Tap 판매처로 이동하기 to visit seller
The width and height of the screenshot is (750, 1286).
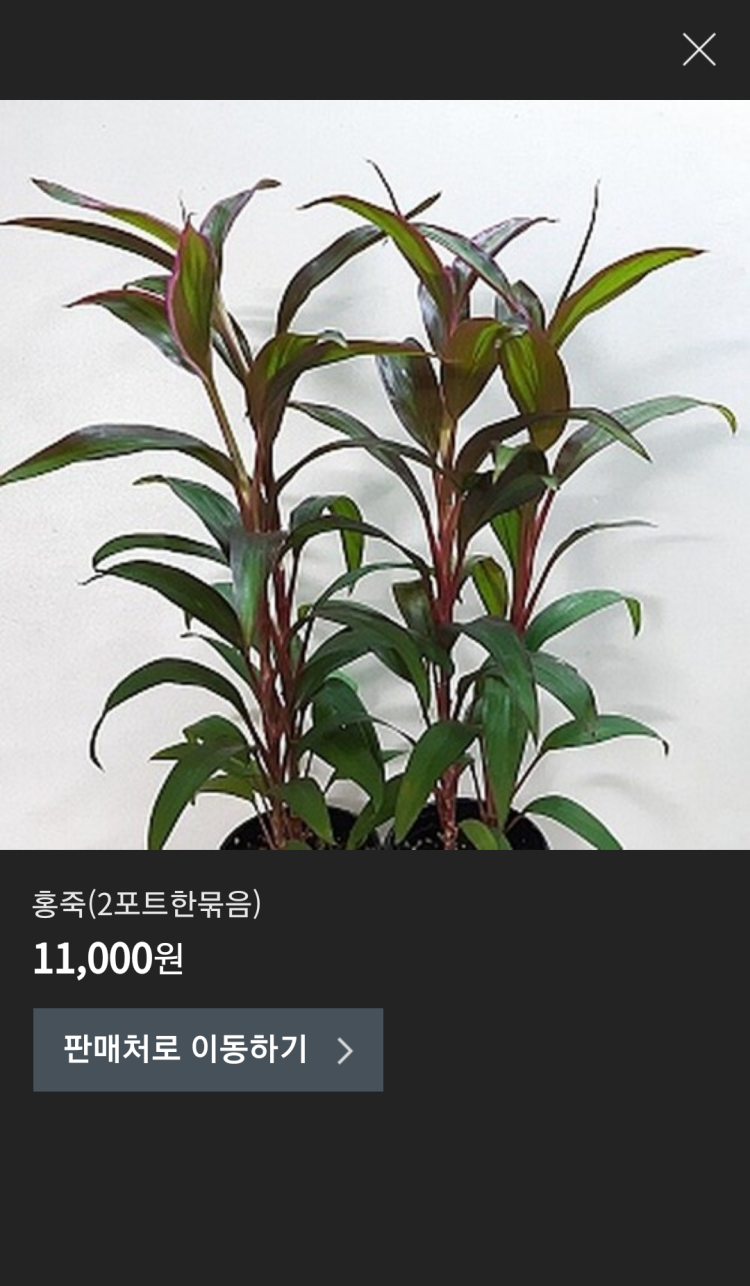click(208, 1049)
